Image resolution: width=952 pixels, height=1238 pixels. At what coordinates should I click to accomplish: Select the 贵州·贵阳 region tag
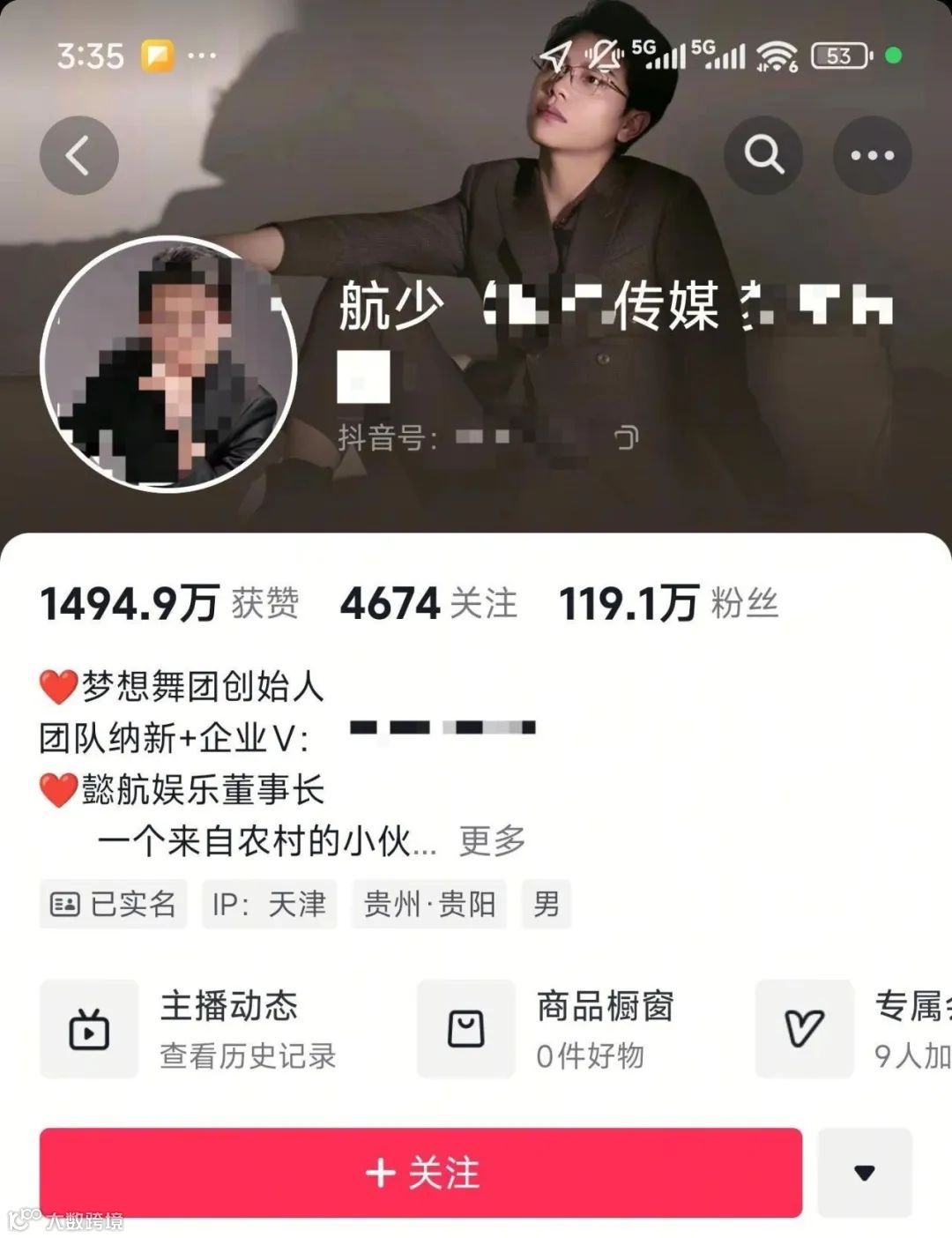(429, 904)
